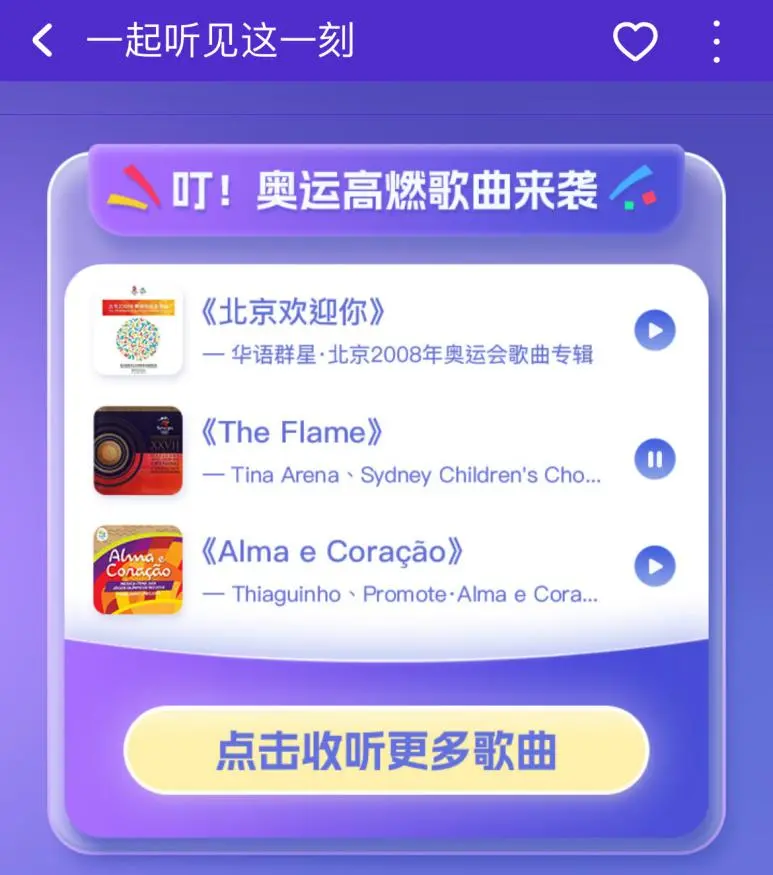Screen dimensions: 773x875
Task: Open the 《The Flame》 album cover
Action: [138, 450]
